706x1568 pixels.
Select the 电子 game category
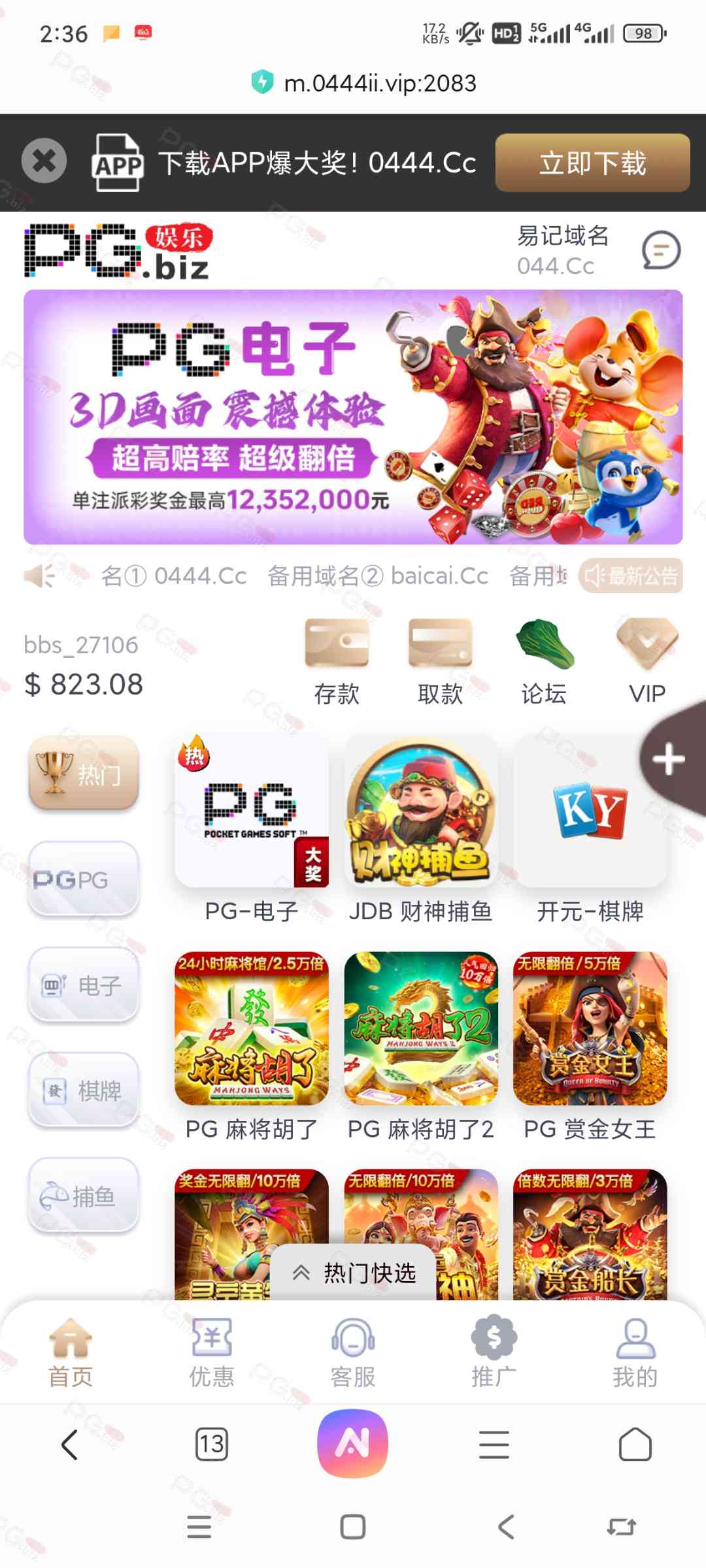(84, 985)
